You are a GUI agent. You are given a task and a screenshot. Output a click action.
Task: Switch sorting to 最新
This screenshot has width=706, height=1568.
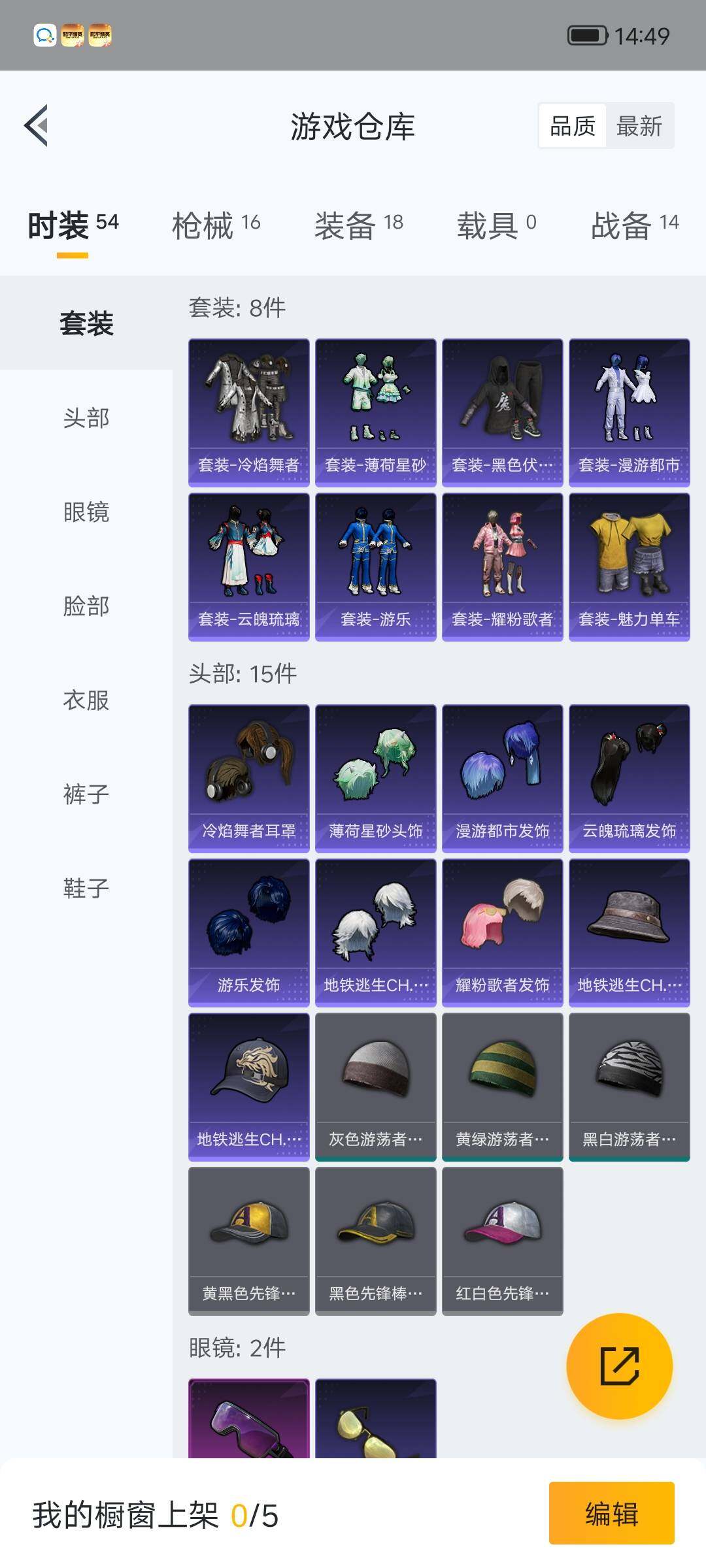[639, 125]
